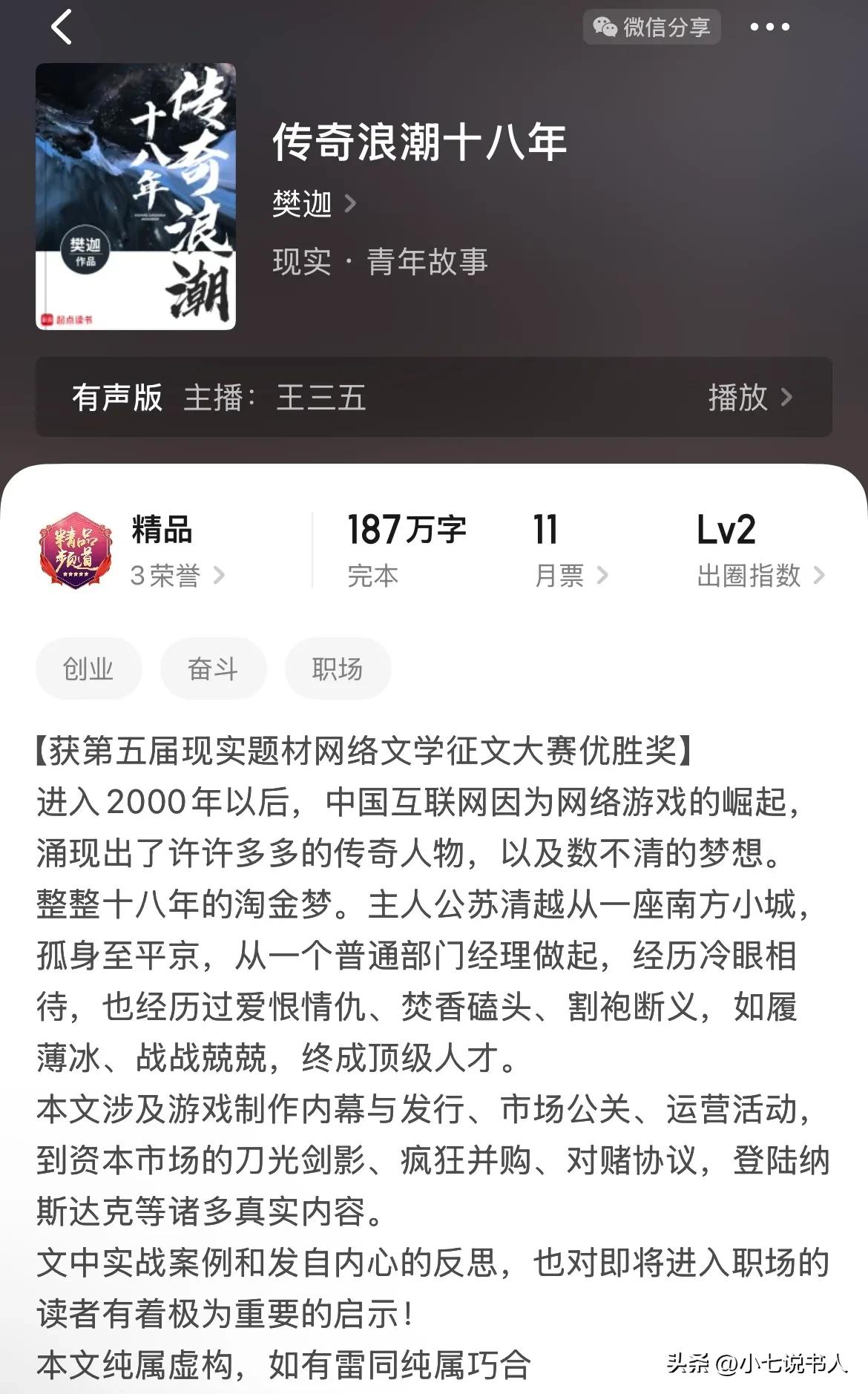The image size is (868, 1394).
Task: Select the 奋斗 tag chip
Action: [x=213, y=668]
